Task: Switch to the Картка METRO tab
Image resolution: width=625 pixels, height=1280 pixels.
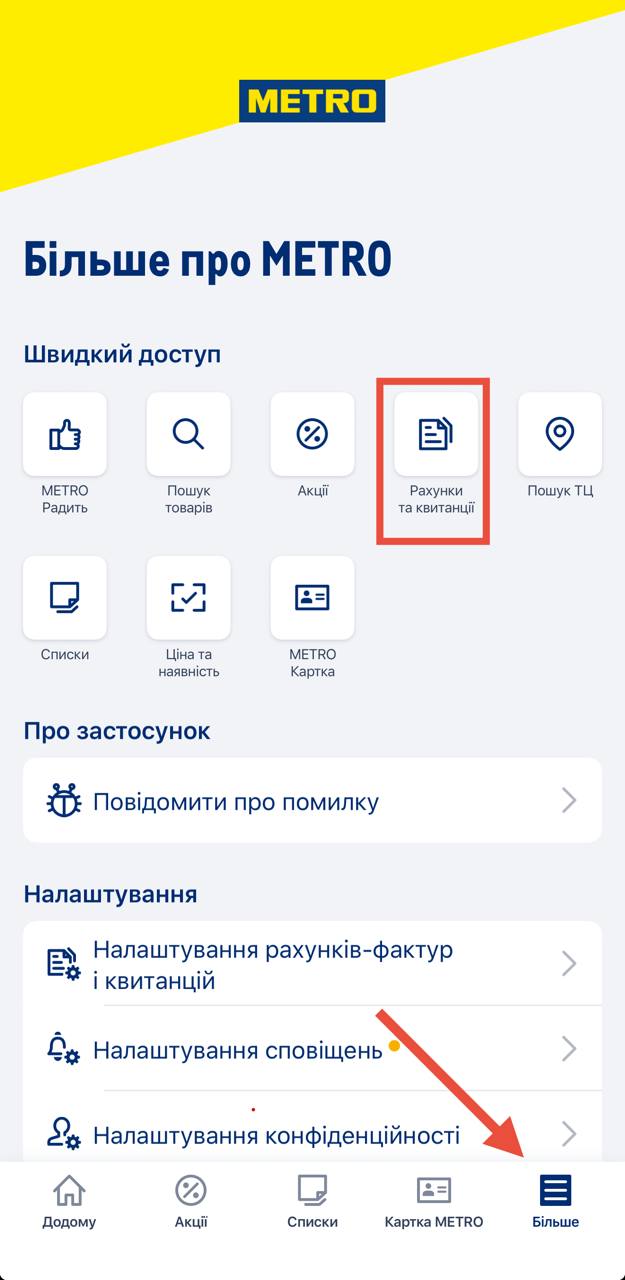Action: click(434, 1202)
